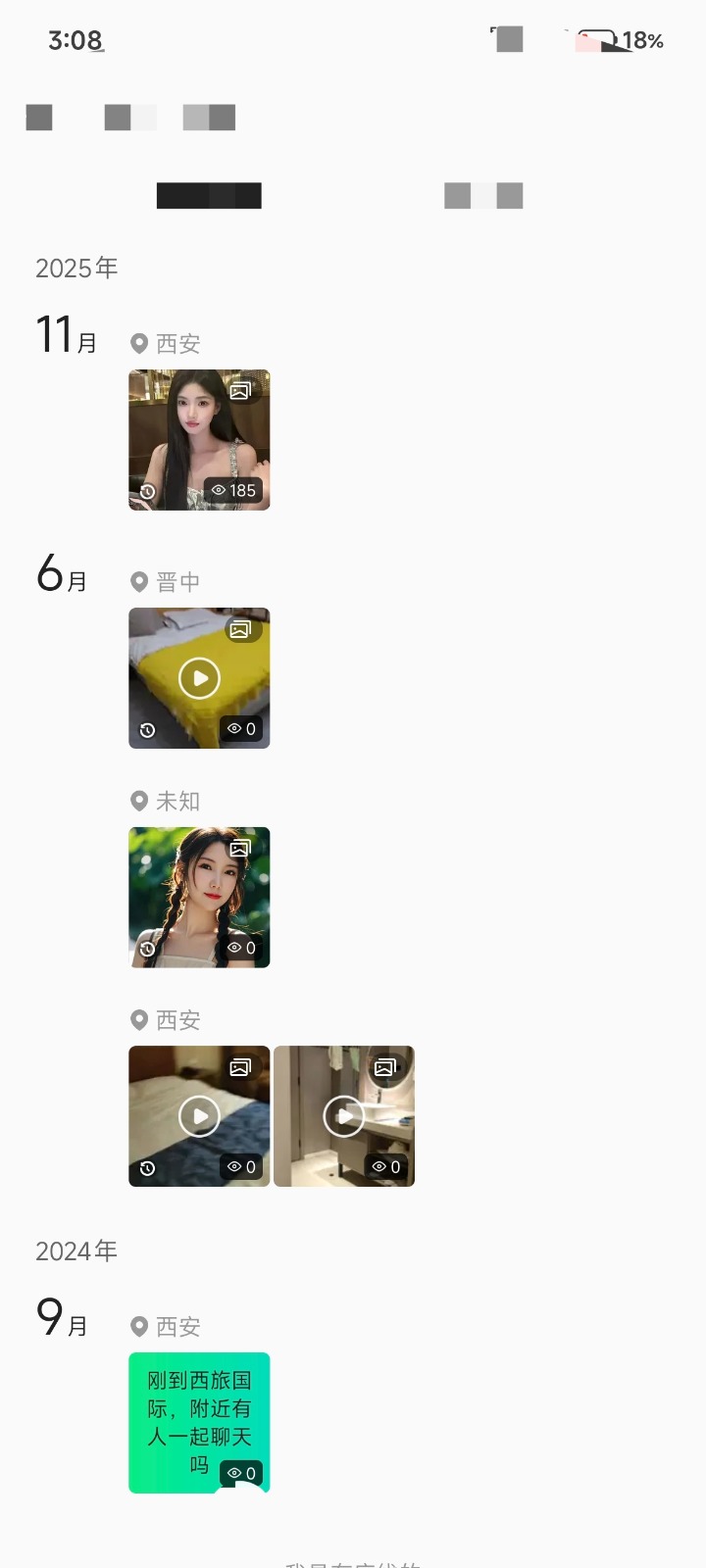
Task: Tap the location pin next to 西安 in November
Action: click(139, 343)
